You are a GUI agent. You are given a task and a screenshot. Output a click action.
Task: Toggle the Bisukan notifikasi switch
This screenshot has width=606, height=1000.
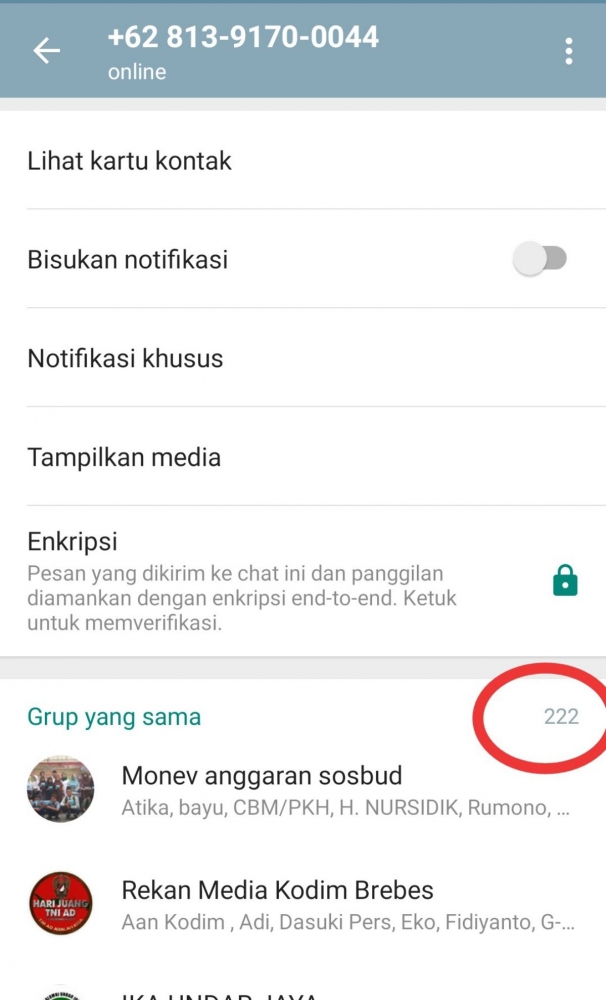click(x=540, y=260)
